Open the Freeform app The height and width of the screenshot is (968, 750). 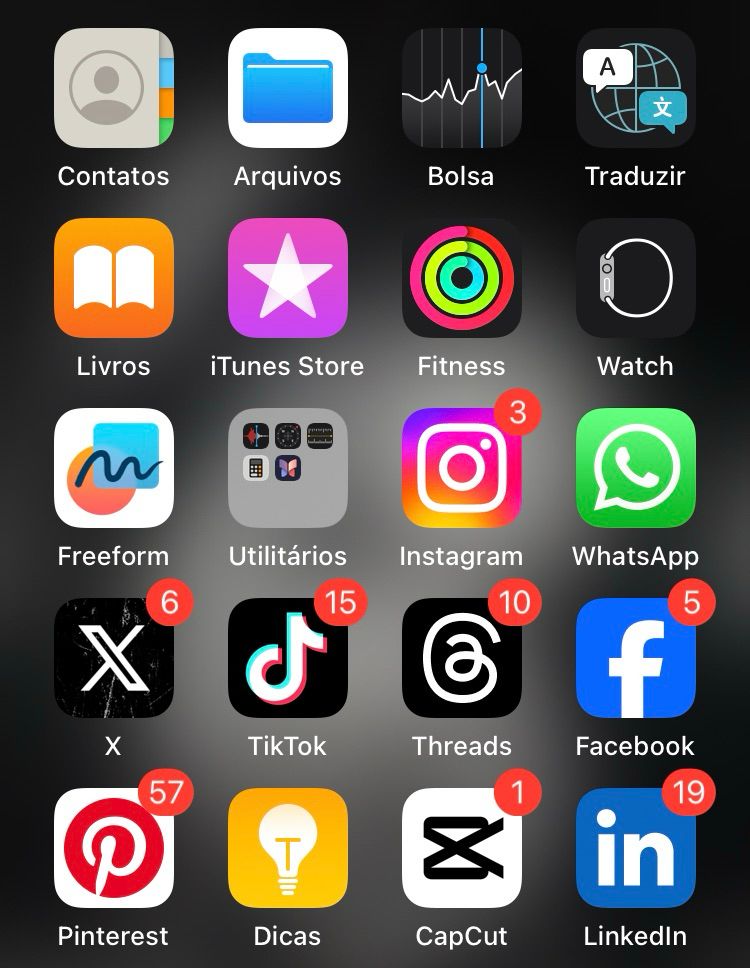pyautogui.click(x=113, y=468)
